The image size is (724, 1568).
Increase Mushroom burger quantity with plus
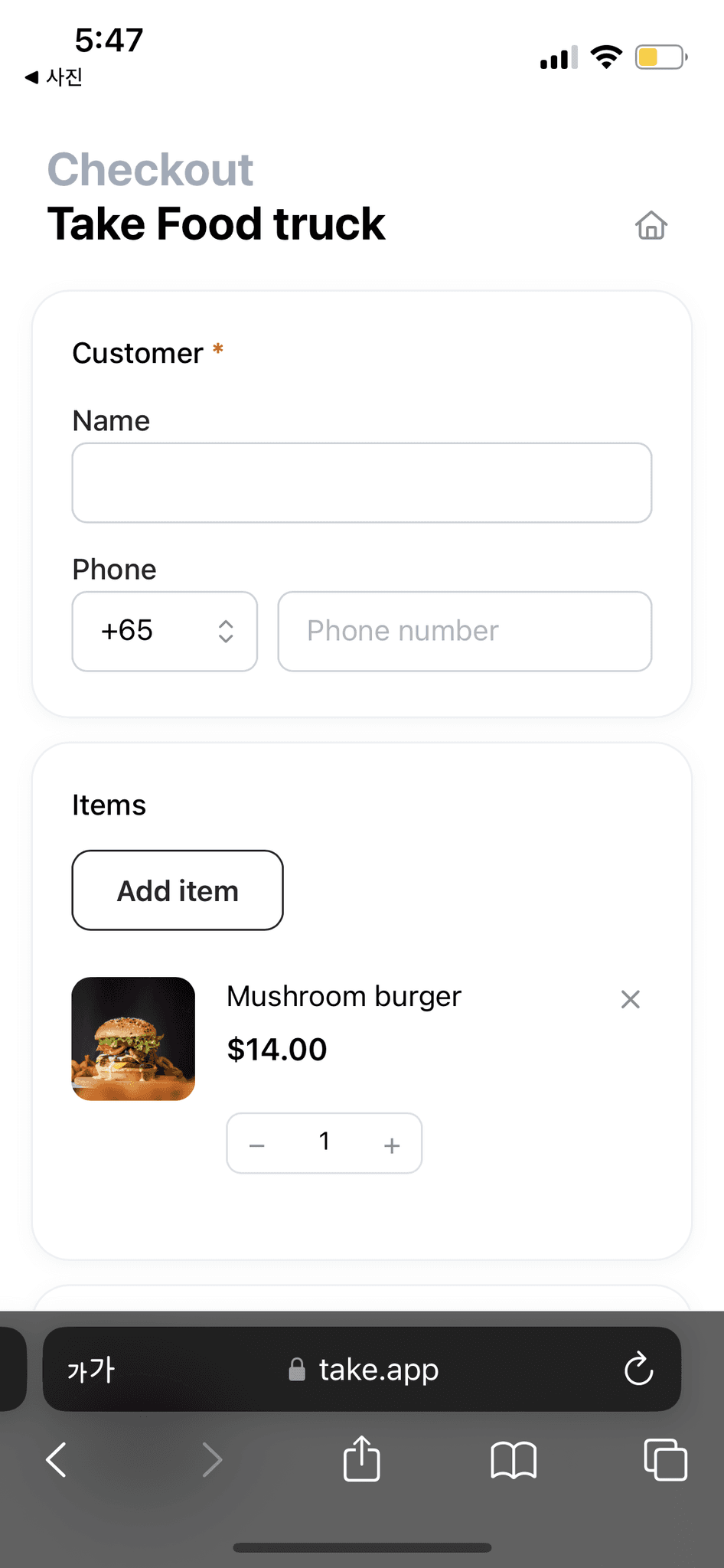(x=392, y=1144)
